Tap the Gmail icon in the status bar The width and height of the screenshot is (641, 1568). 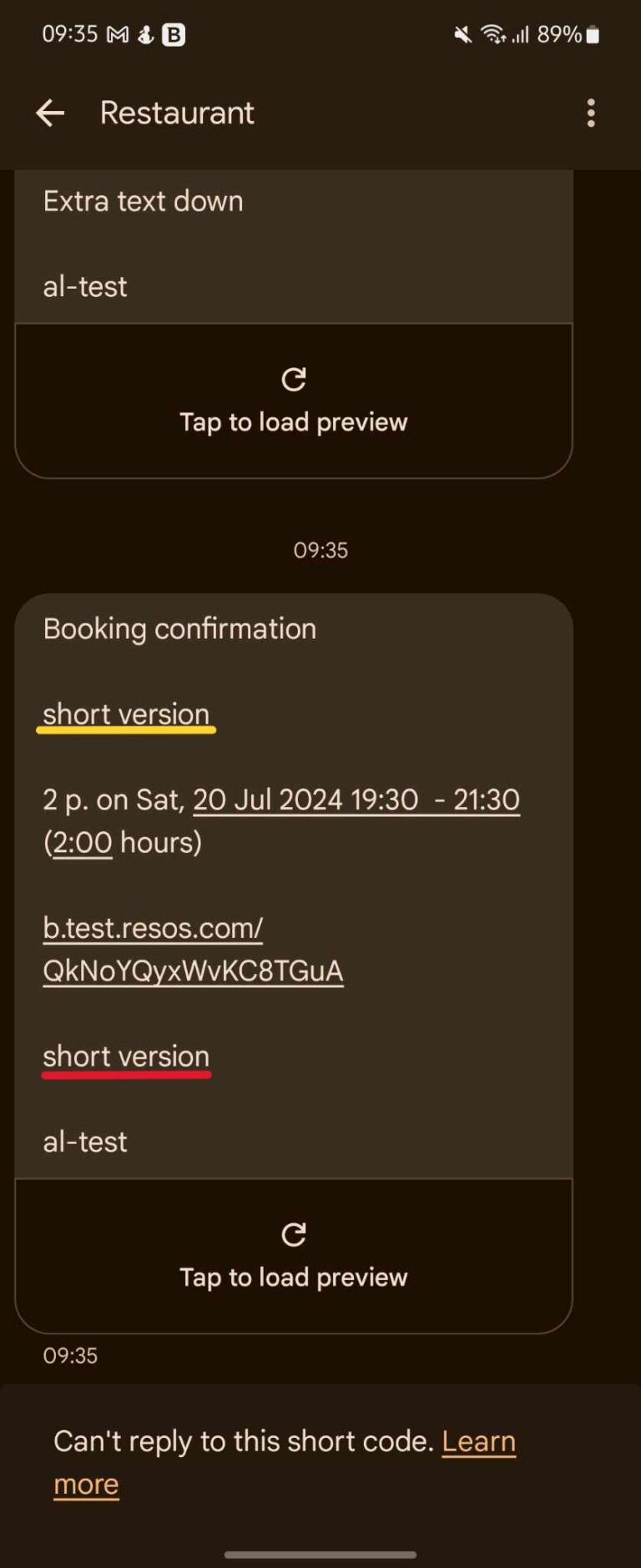click(119, 33)
